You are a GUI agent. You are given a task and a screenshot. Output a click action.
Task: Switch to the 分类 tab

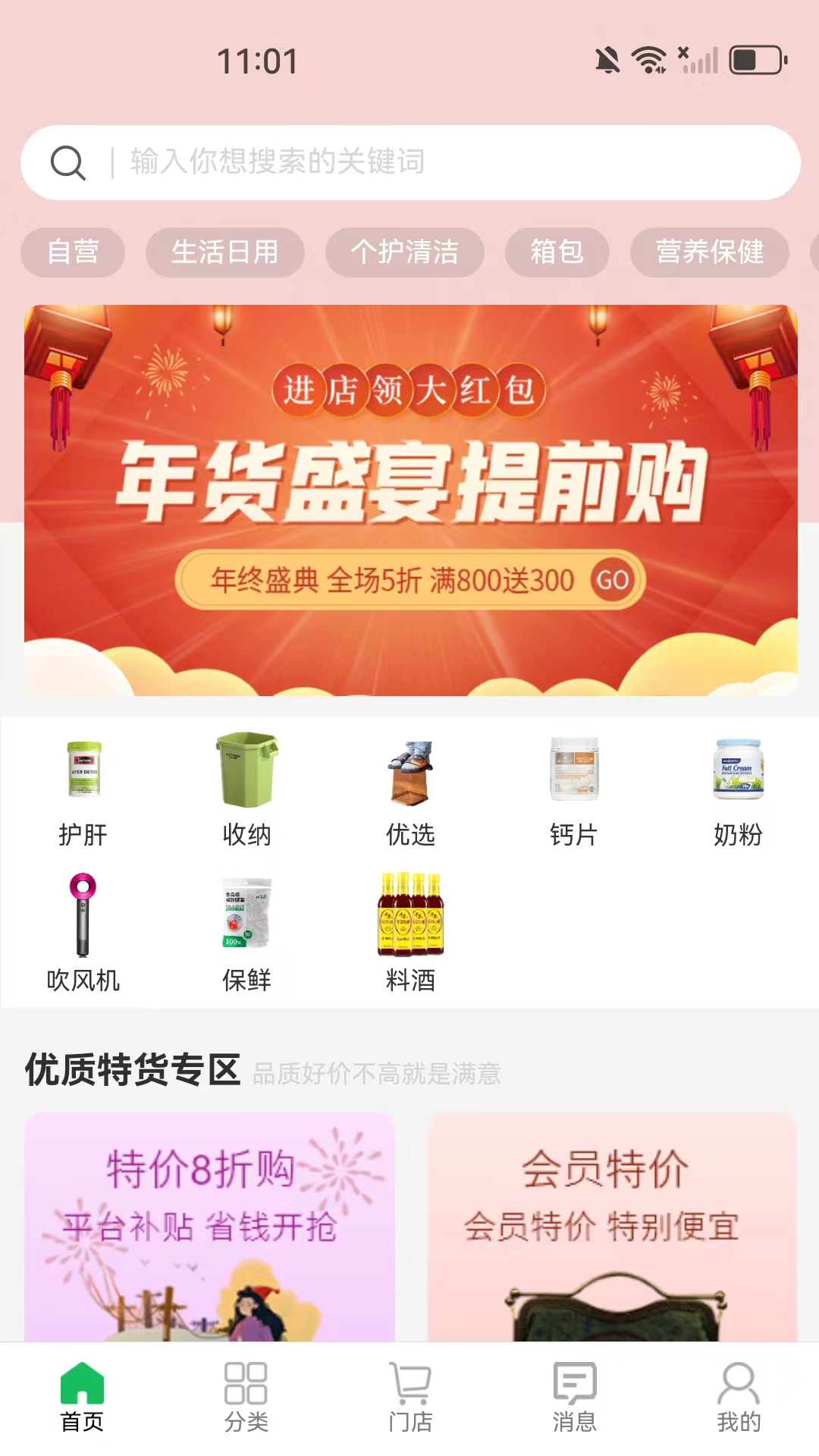click(x=246, y=1397)
